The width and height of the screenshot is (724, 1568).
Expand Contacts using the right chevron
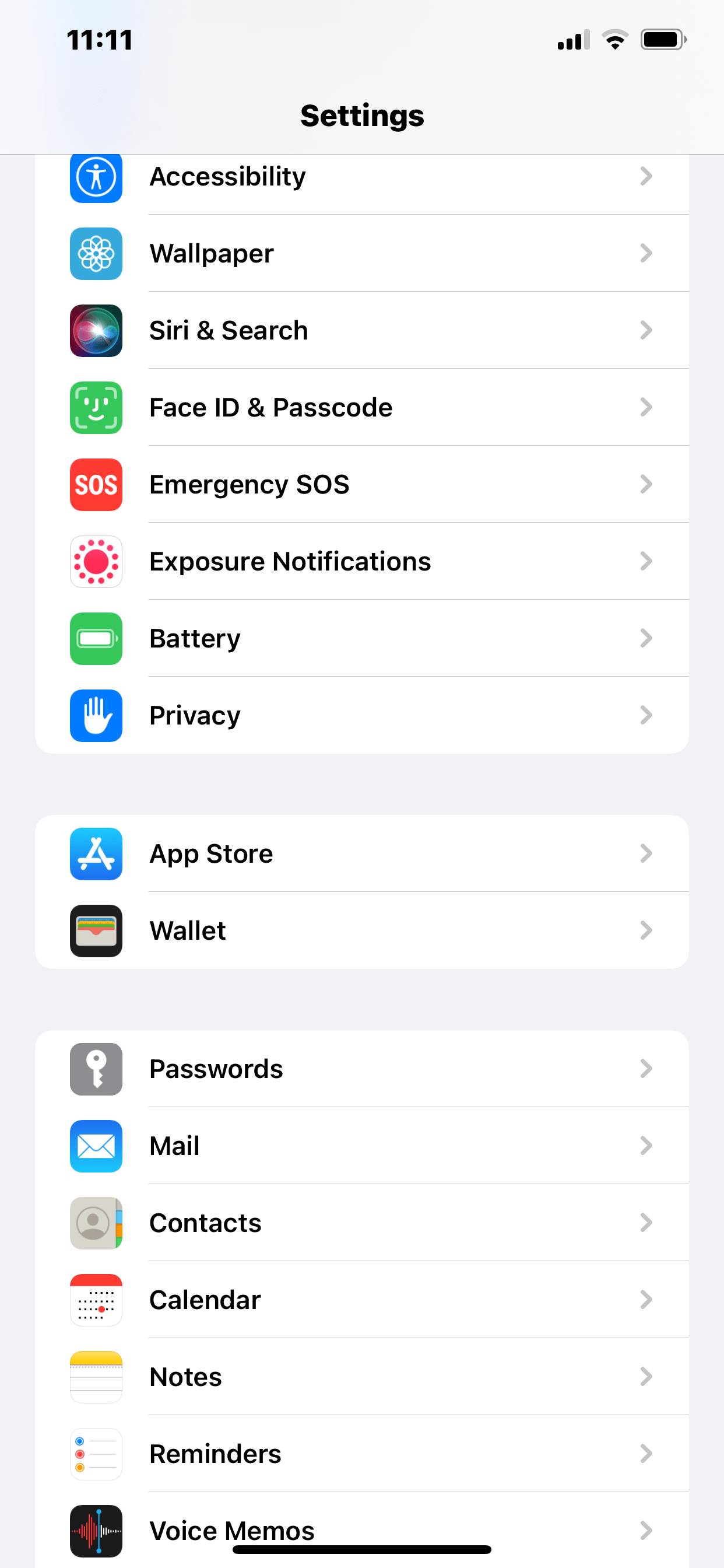[x=646, y=1223]
